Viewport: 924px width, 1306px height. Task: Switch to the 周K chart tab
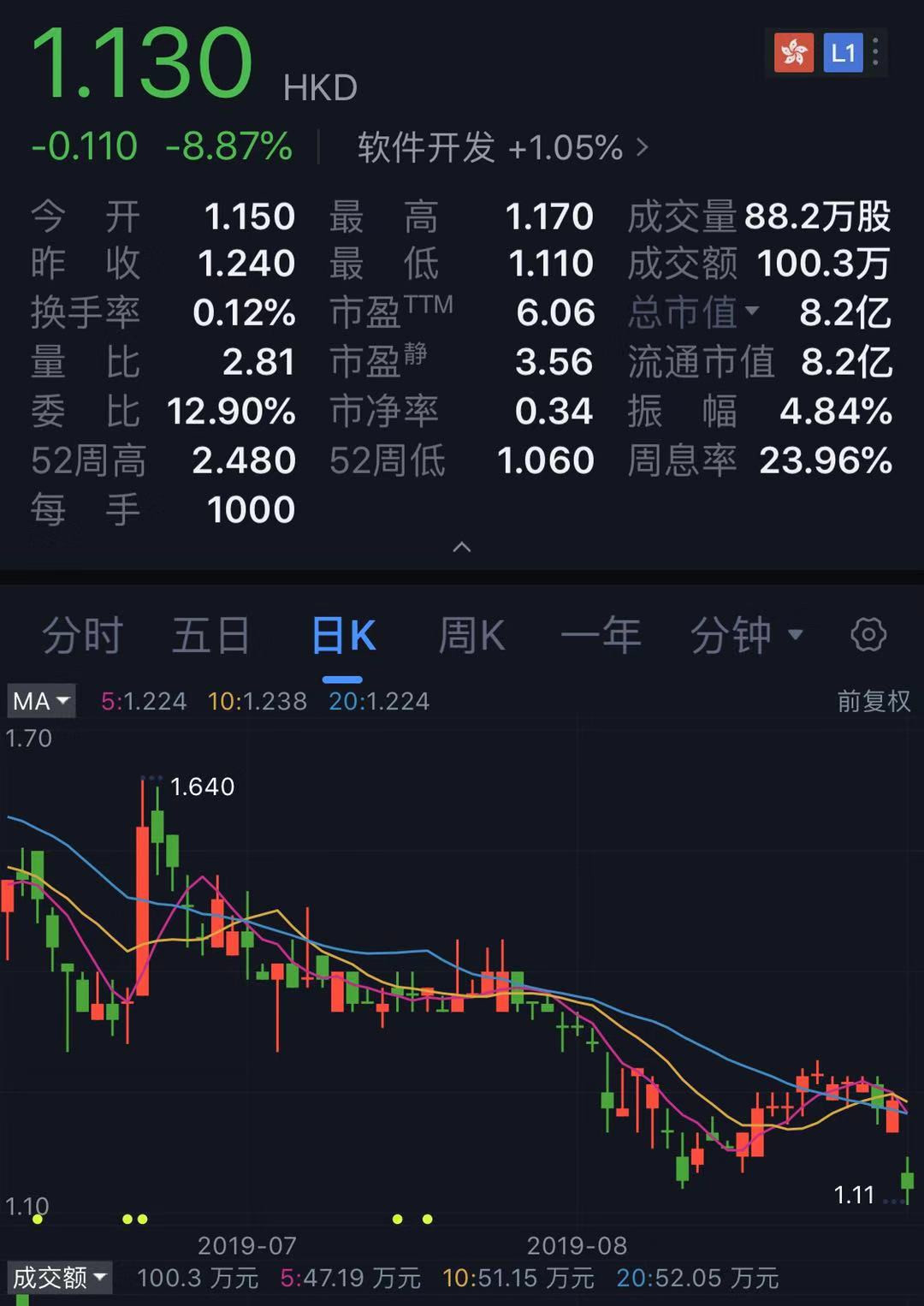point(471,636)
